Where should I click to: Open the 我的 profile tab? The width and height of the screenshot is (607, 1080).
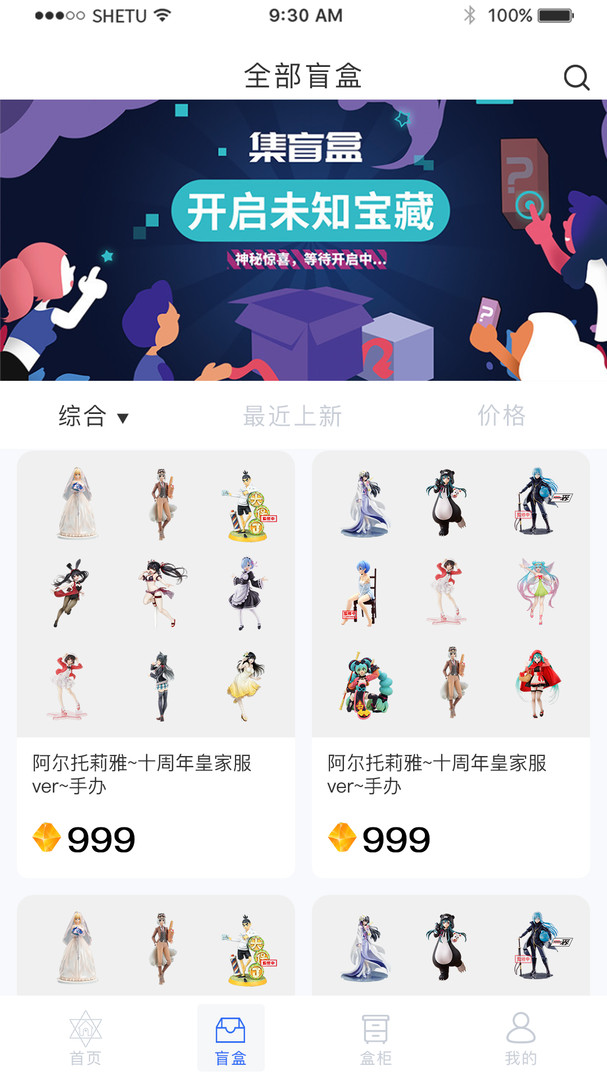[520, 1038]
